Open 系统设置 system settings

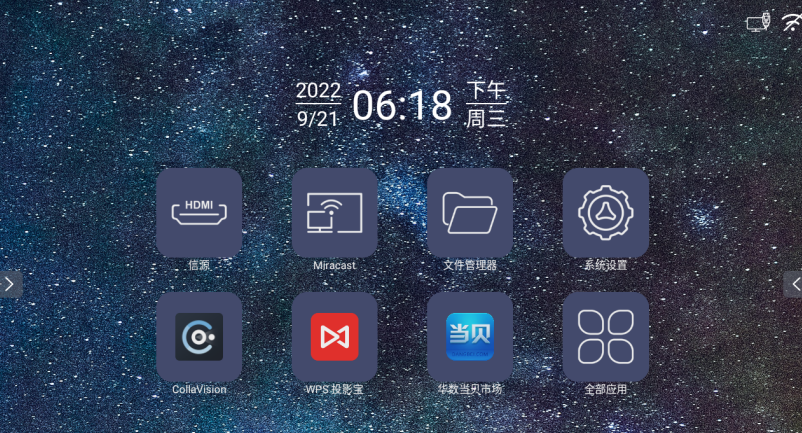[x=605, y=213]
